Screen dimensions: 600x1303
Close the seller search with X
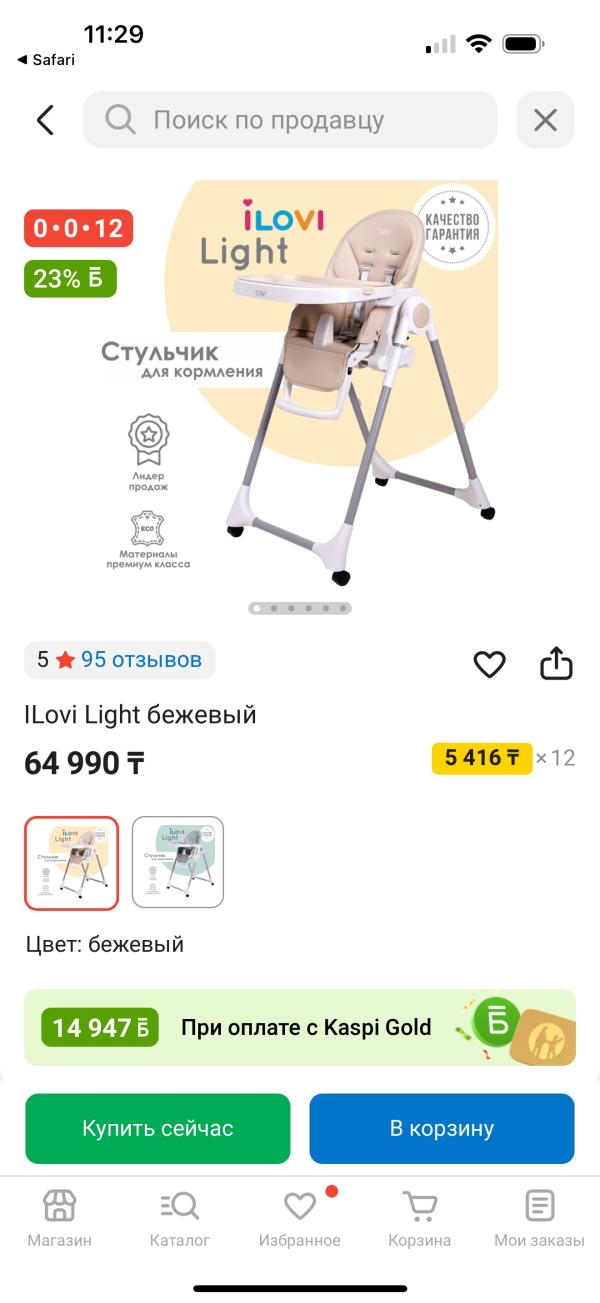545,120
